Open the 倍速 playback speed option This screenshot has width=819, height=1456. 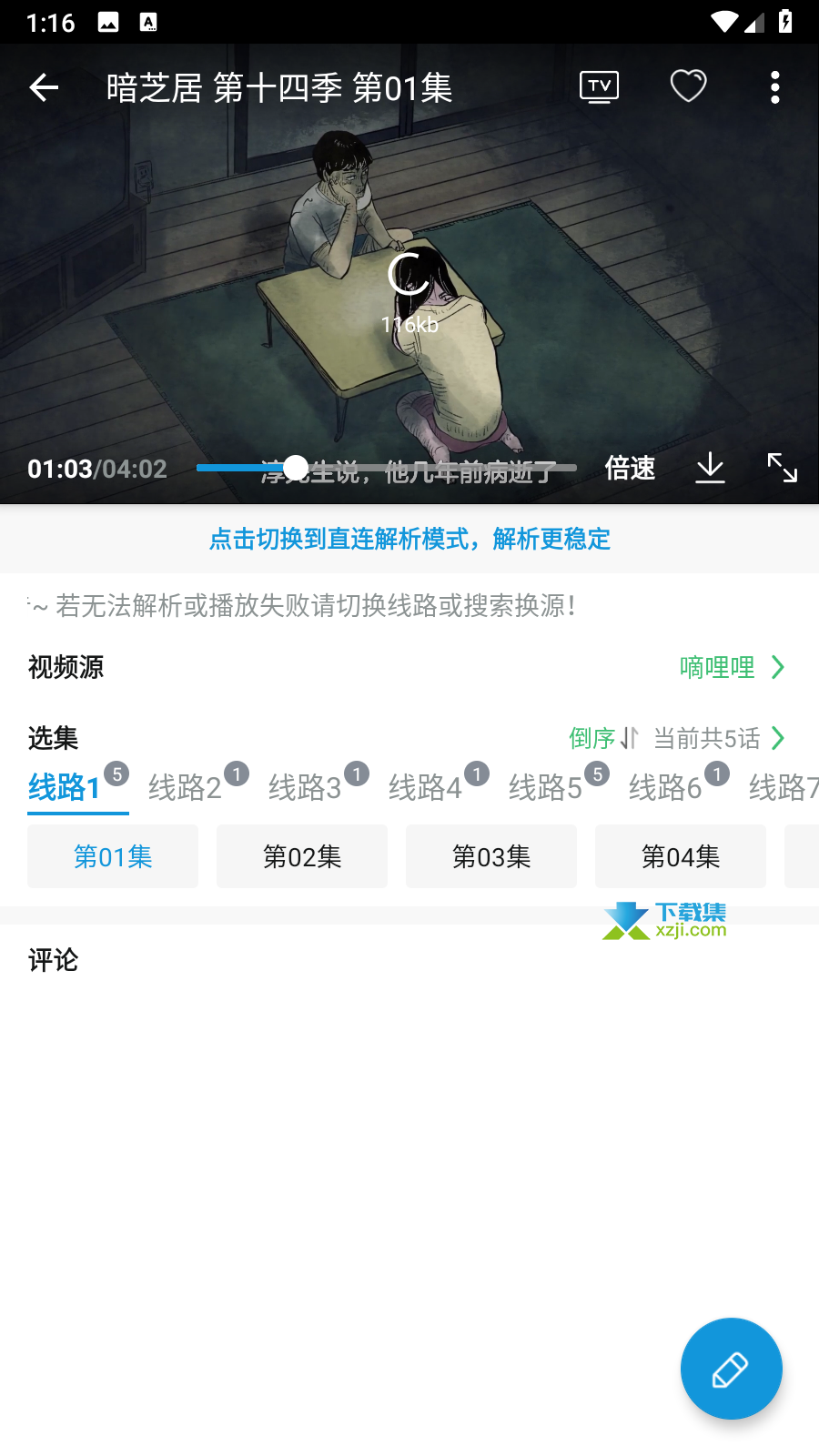630,468
